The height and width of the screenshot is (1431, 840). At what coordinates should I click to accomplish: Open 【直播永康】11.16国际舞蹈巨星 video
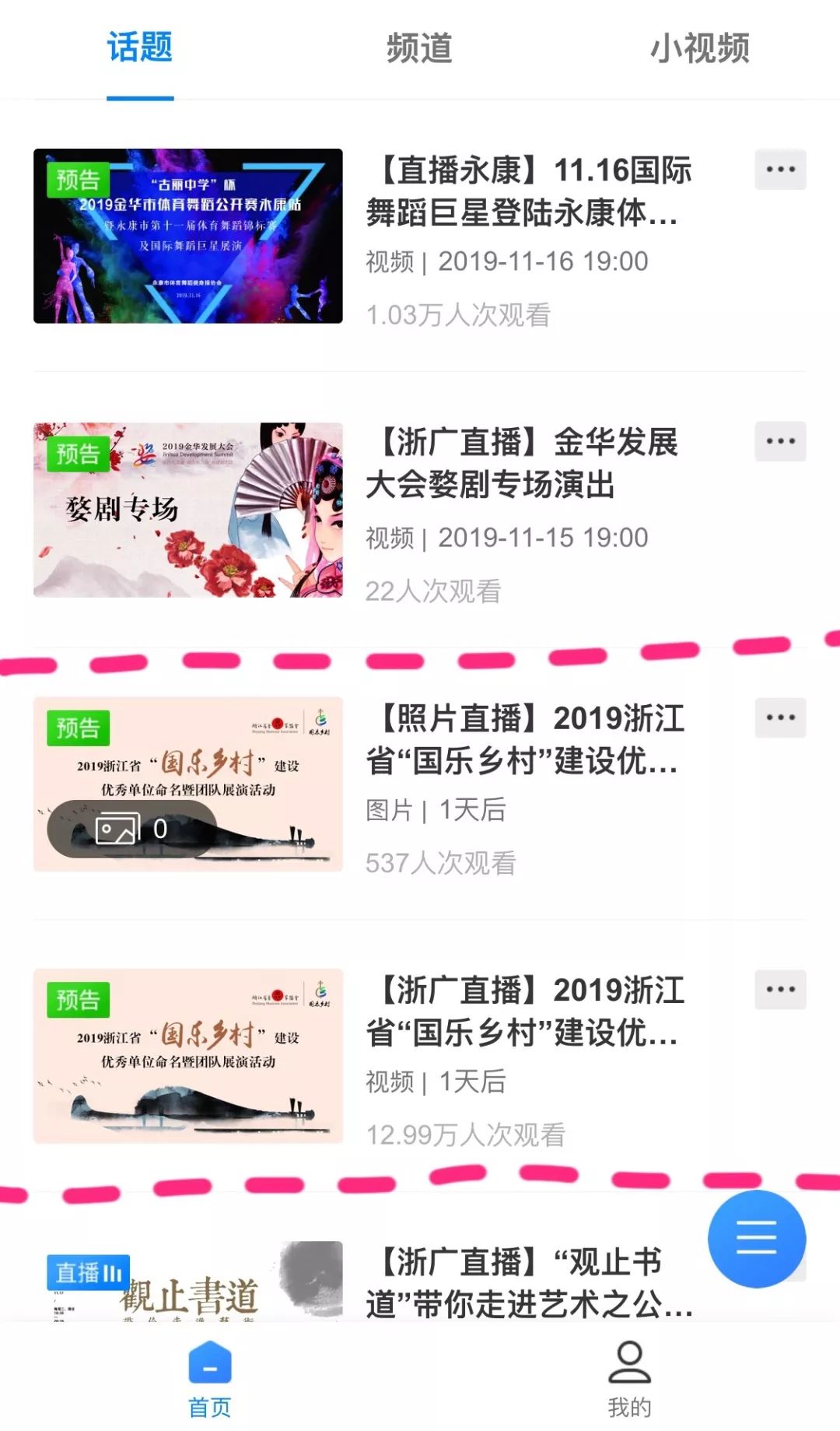pyautogui.click(x=529, y=191)
